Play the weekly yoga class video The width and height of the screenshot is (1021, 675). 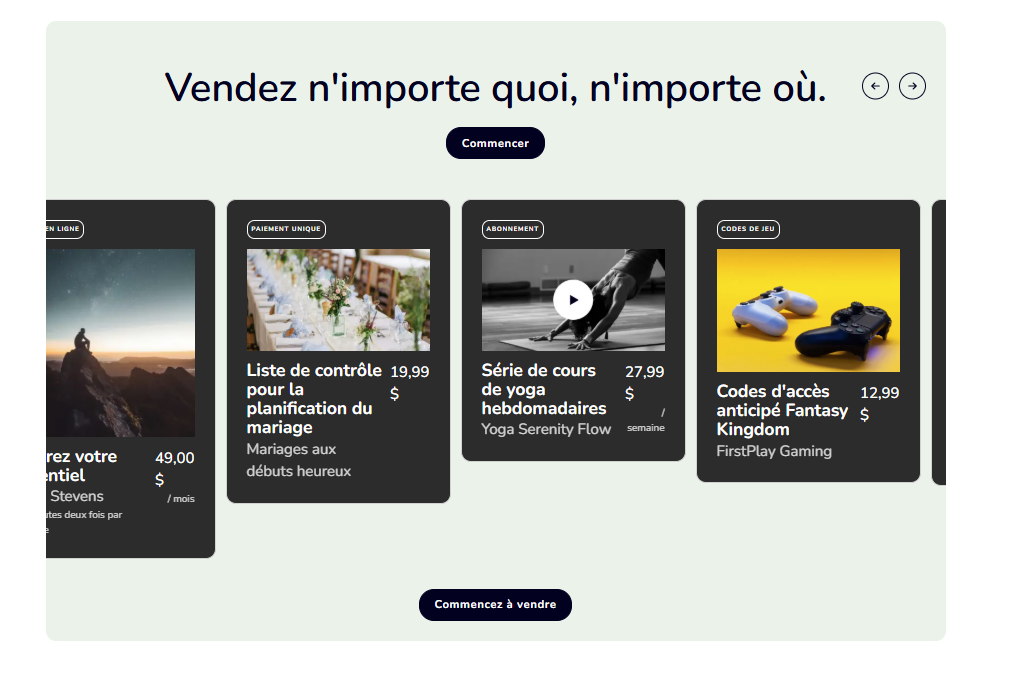tap(573, 299)
